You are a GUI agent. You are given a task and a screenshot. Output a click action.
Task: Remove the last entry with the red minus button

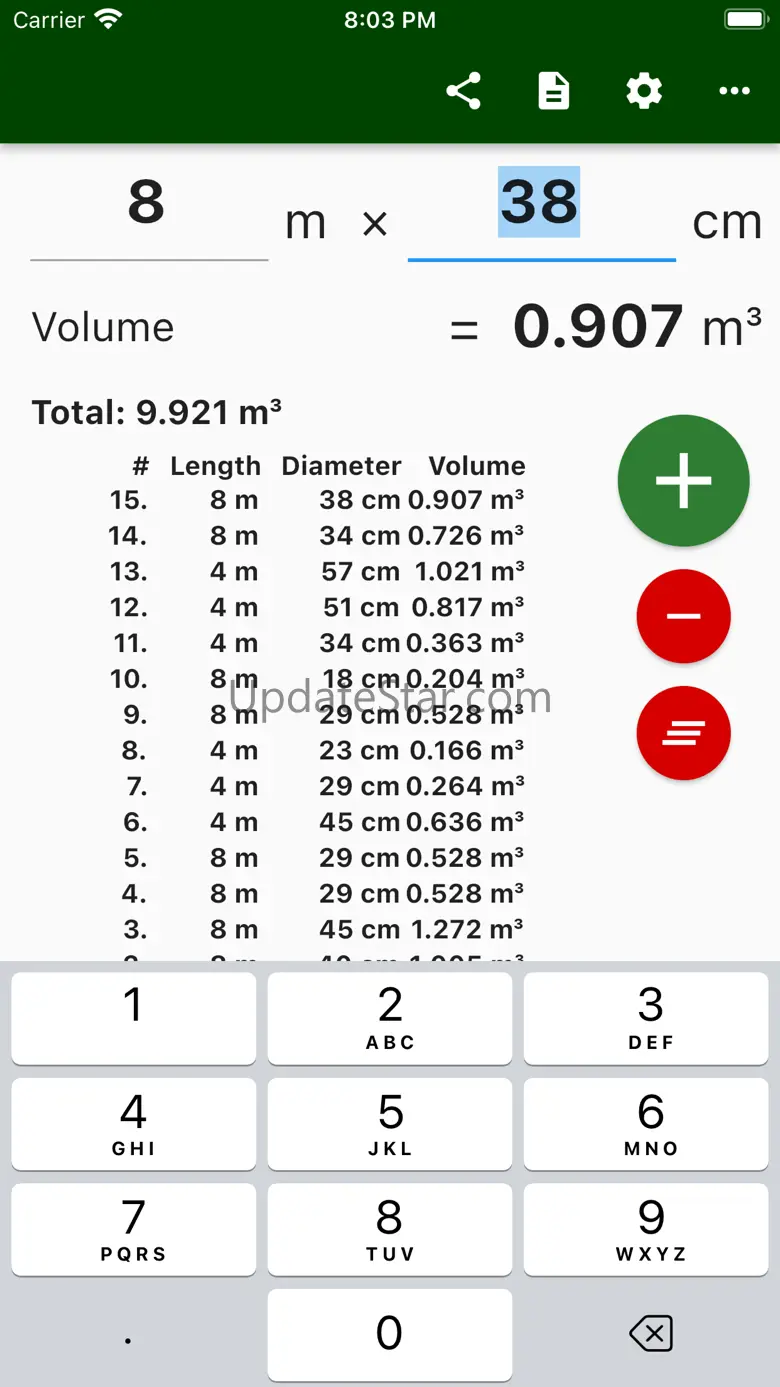[x=683, y=616]
